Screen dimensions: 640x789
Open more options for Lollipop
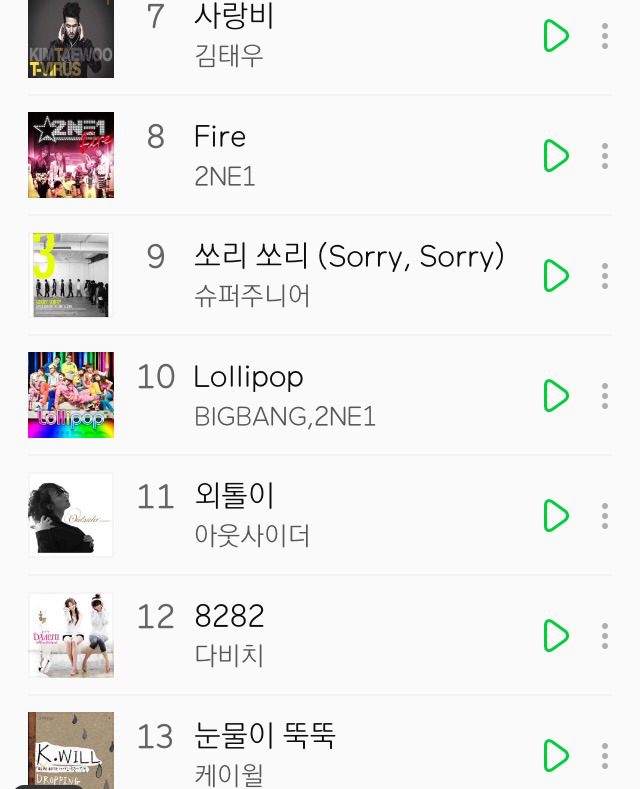[x=605, y=396]
